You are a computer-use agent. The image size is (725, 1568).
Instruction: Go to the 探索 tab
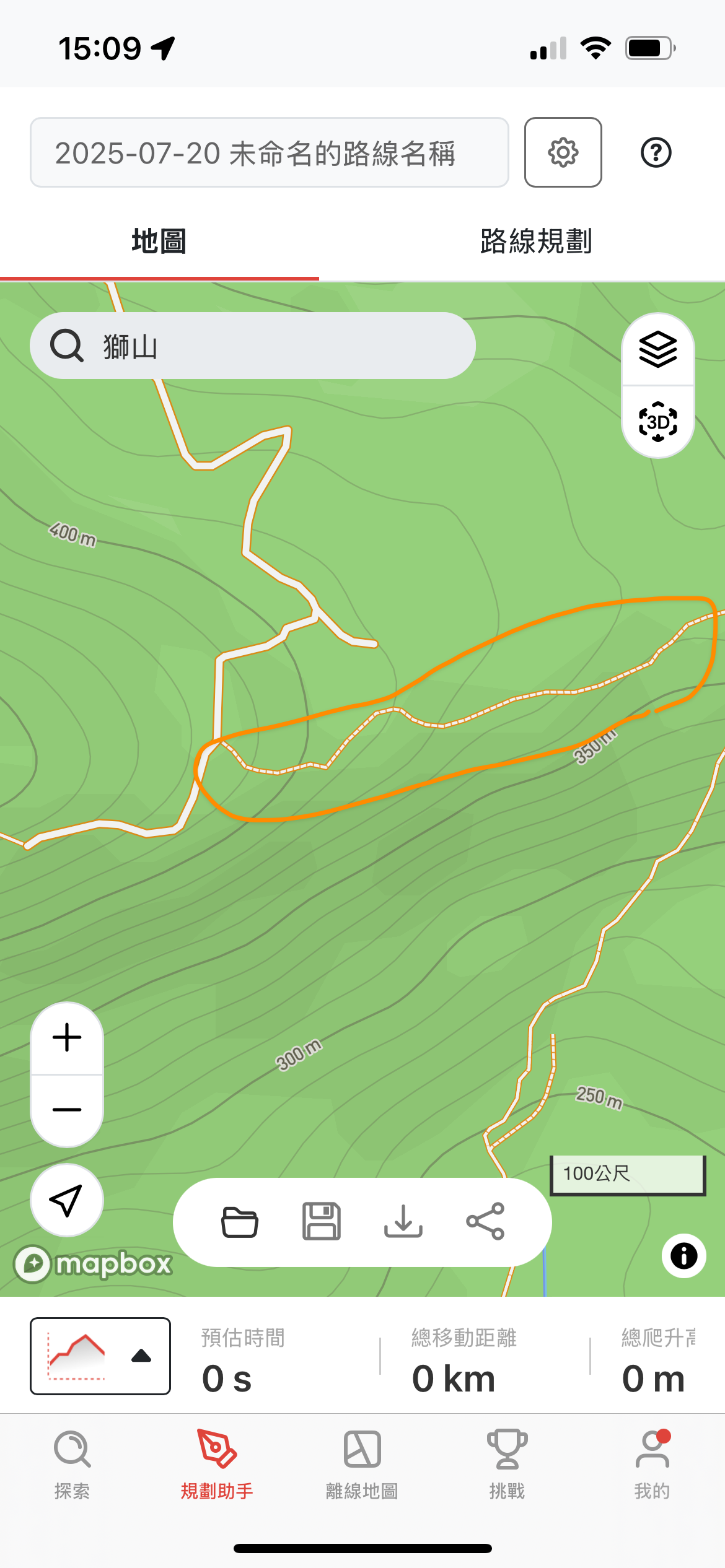[72, 1465]
